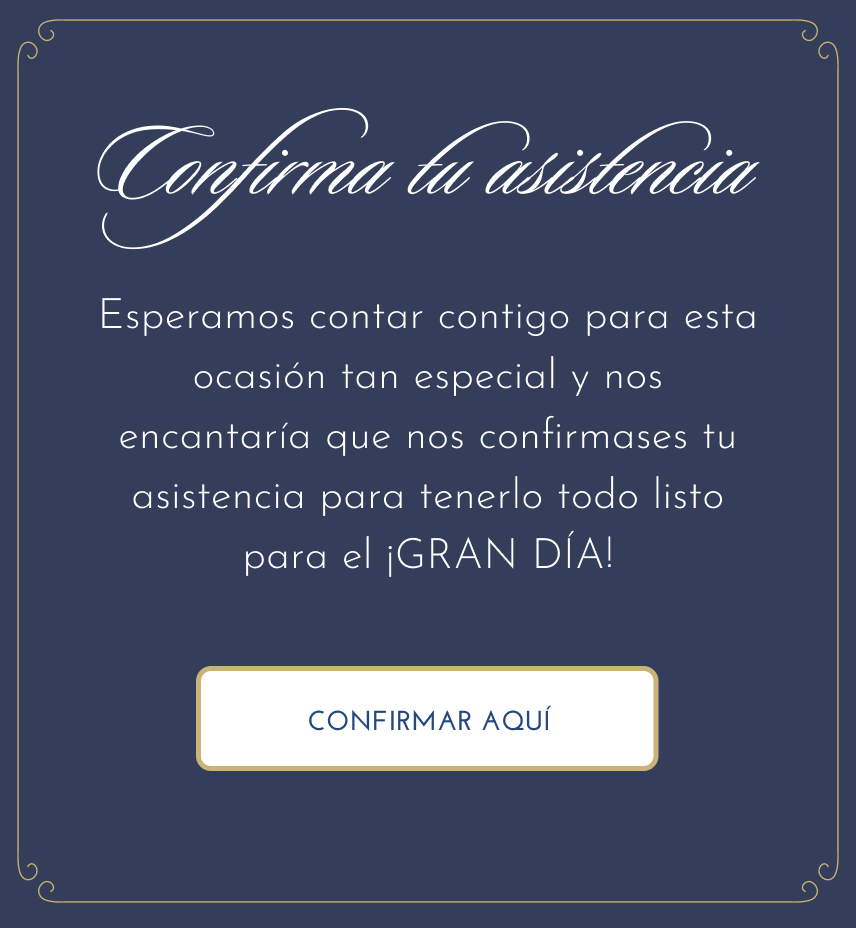Tap the CONFIRMAR AQUÍ button
The image size is (856, 928).
pos(427,719)
